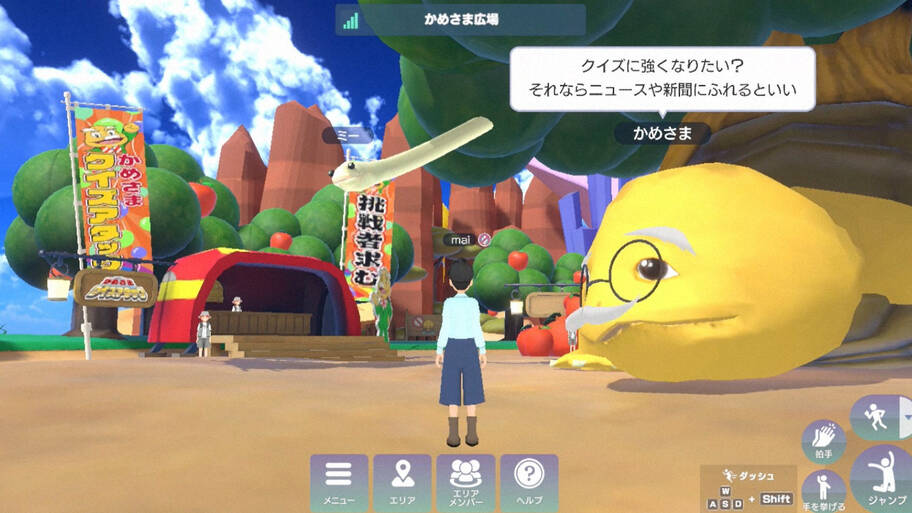Screen dimensions: 912x513
Task: View エリアメンバー area members list
Action: point(465,481)
